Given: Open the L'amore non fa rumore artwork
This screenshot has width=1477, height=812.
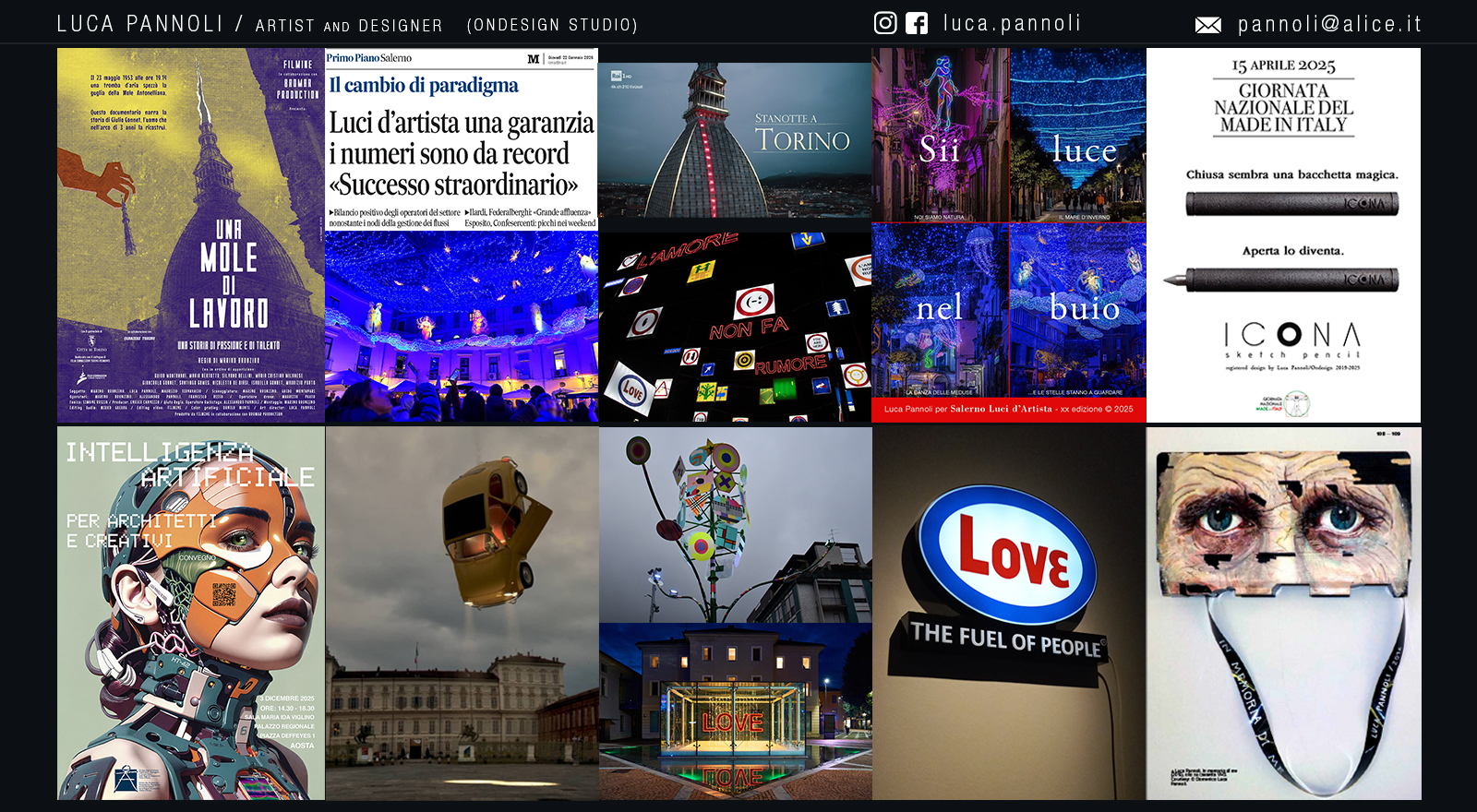Looking at the screenshot, I should pos(735,328).
